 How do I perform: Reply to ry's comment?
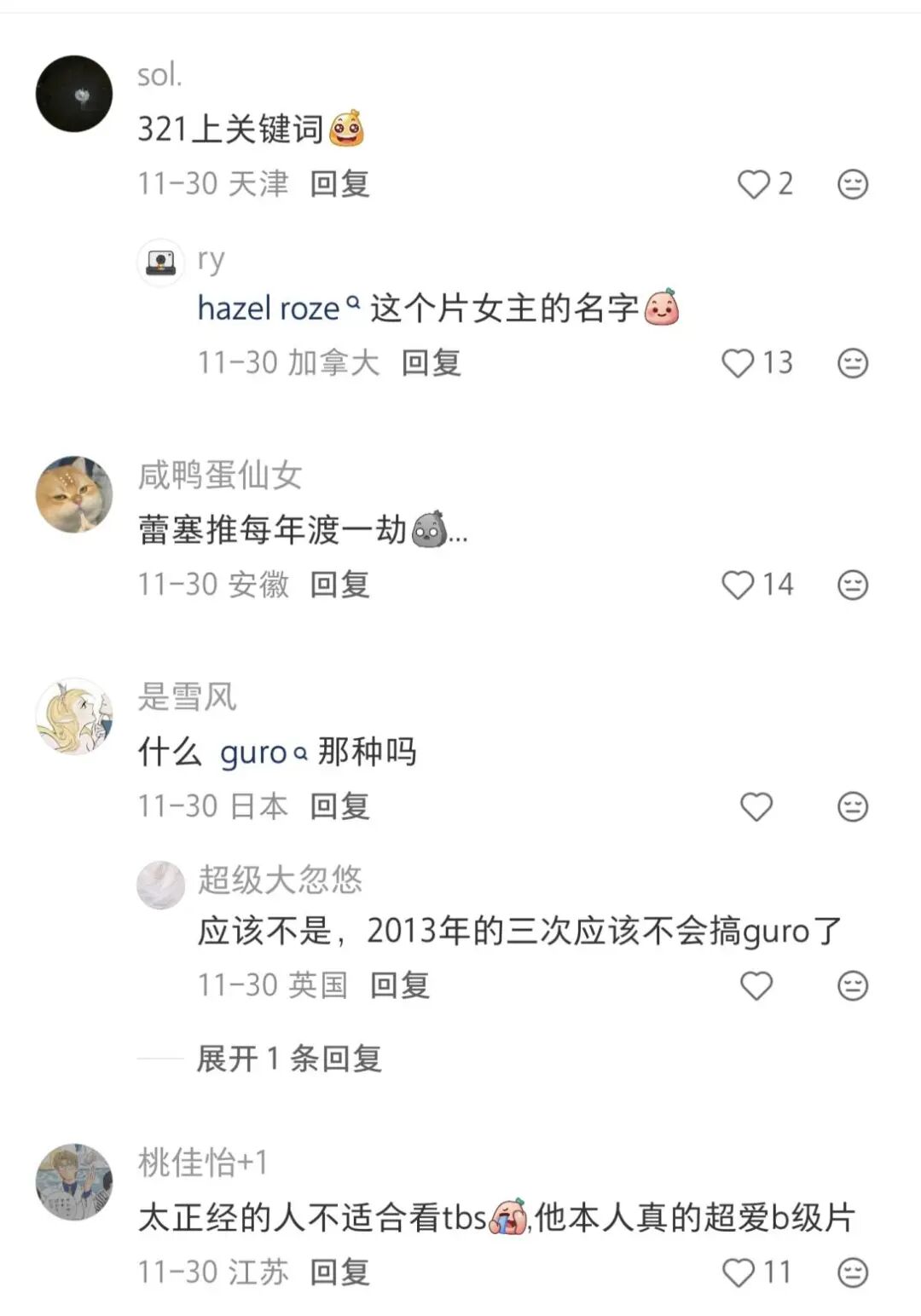[432, 363]
